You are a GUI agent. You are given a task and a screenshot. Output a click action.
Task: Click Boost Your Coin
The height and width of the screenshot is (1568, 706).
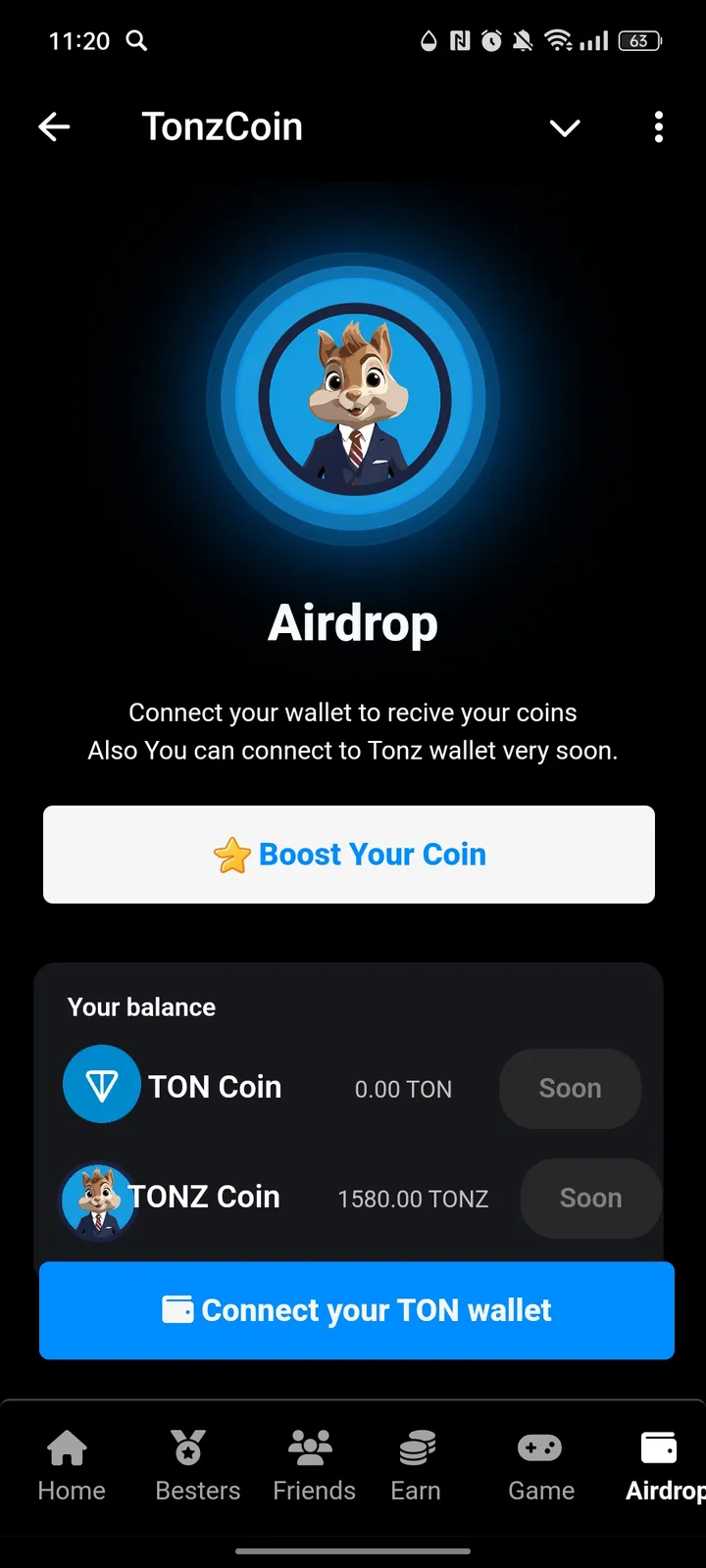(x=348, y=854)
